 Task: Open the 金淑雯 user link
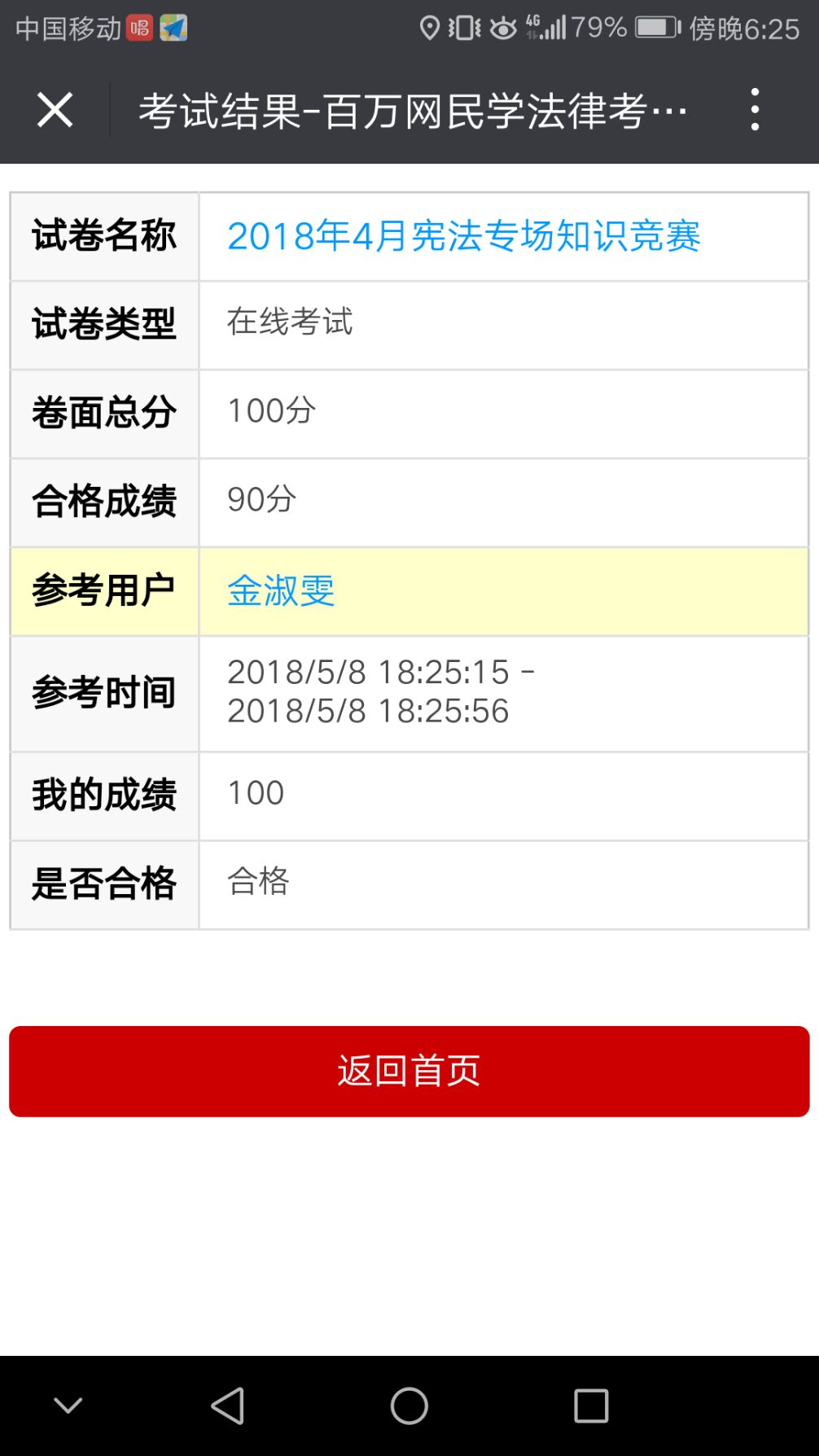(281, 591)
